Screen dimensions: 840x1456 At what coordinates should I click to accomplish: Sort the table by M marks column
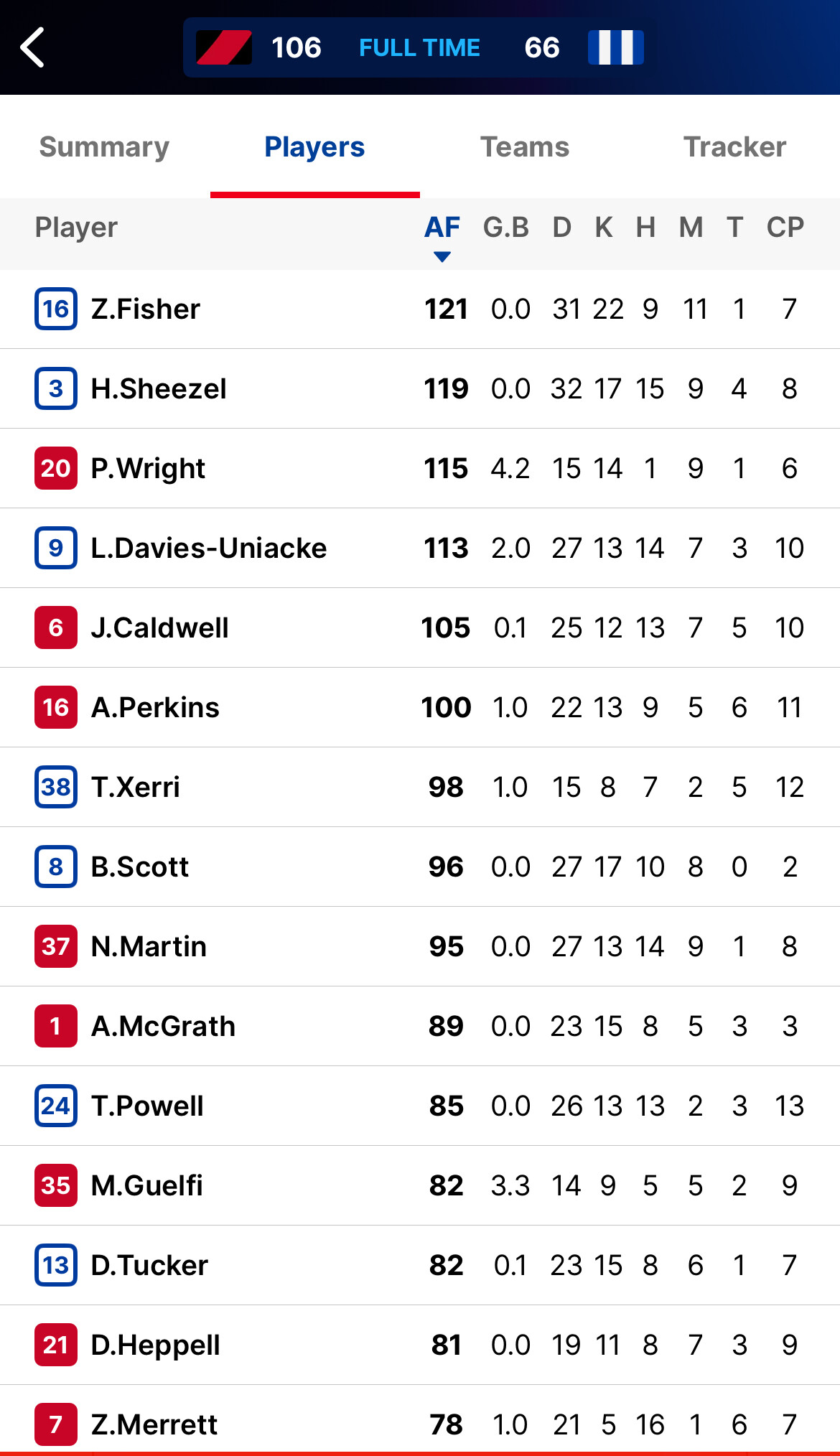(691, 228)
